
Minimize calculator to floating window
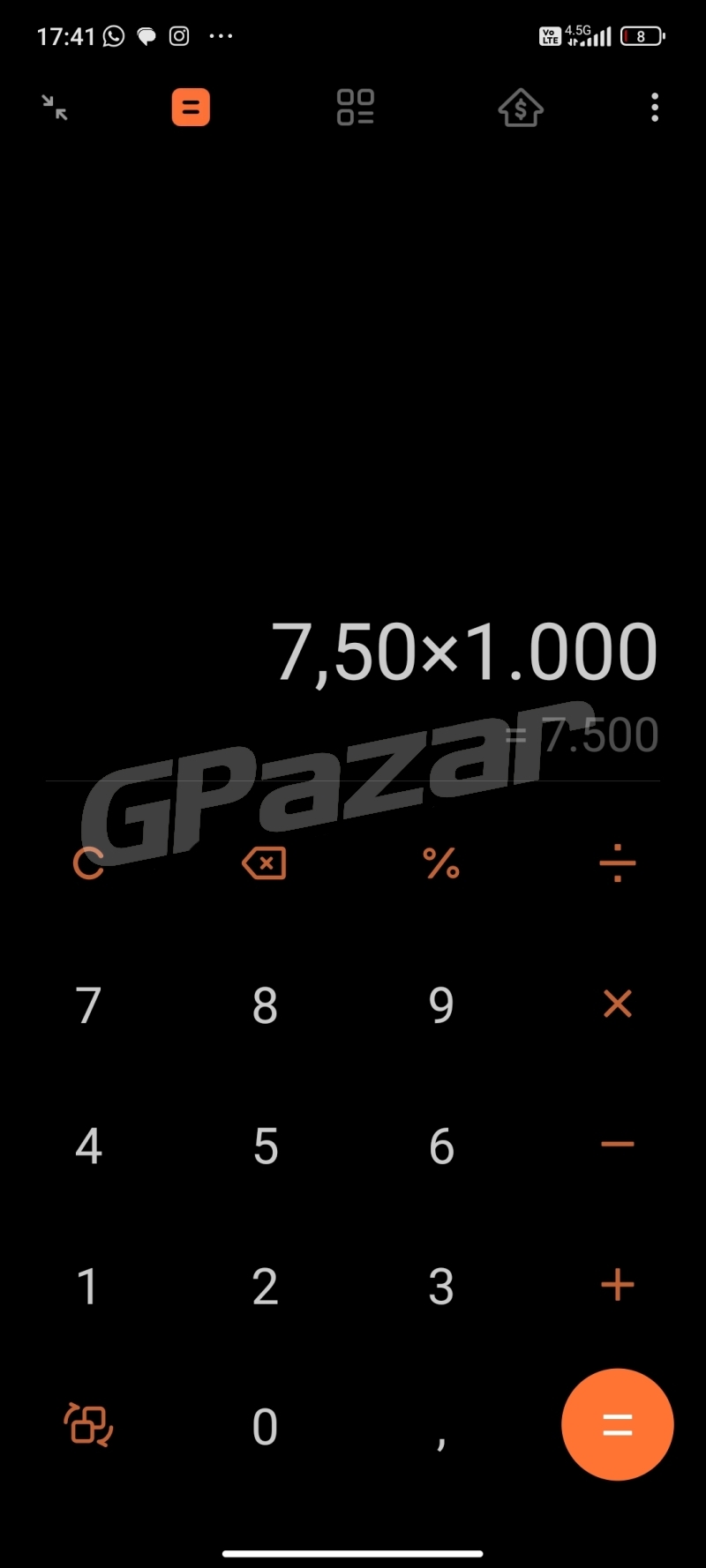point(55,108)
